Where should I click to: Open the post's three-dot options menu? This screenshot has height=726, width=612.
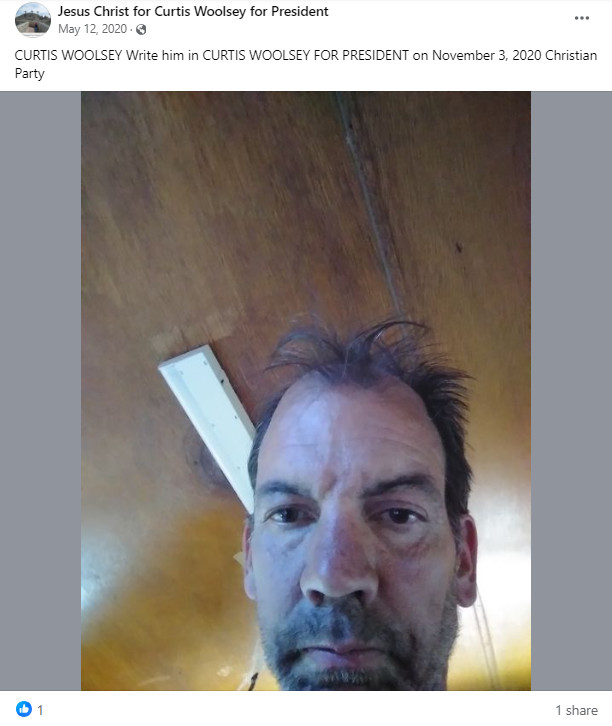click(581, 18)
